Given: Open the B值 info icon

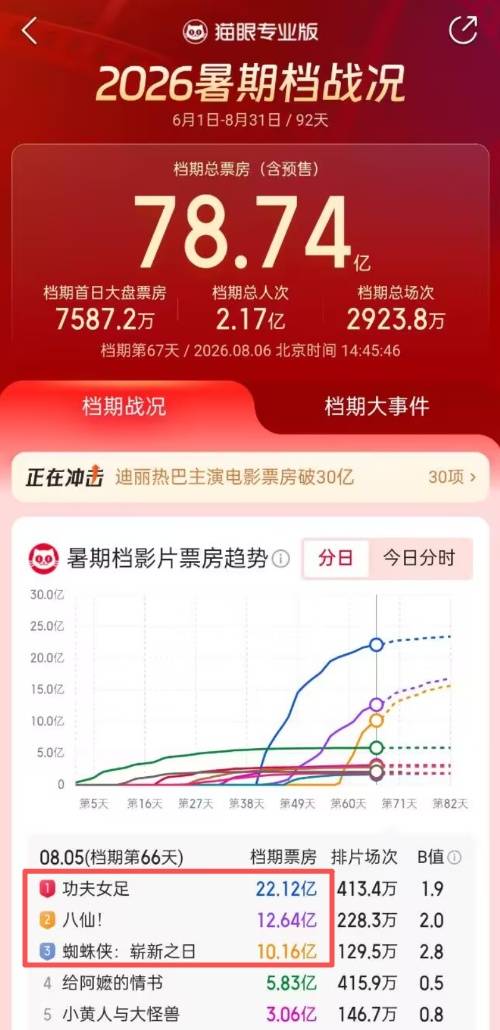Looking at the screenshot, I should pyautogui.click(x=454, y=857).
